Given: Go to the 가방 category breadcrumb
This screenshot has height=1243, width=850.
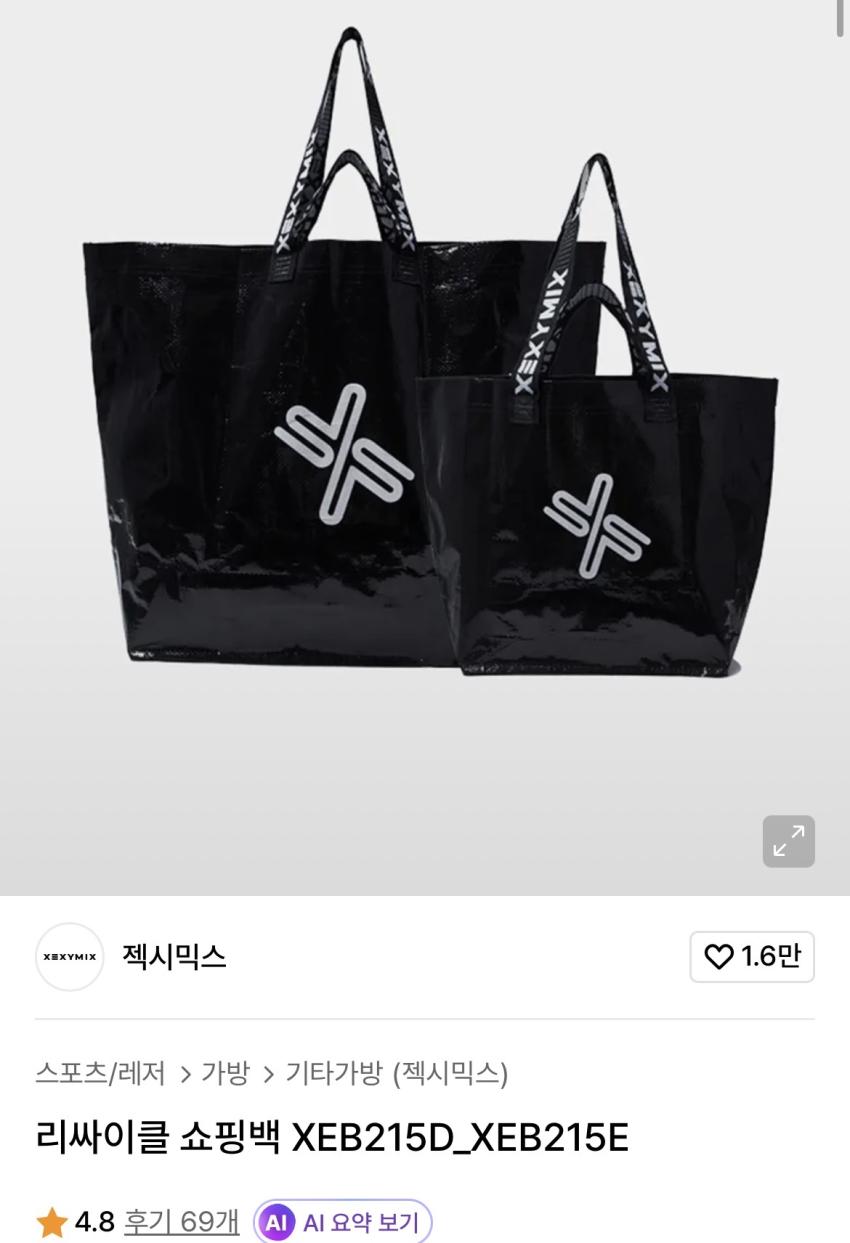Looking at the screenshot, I should click(225, 1074).
